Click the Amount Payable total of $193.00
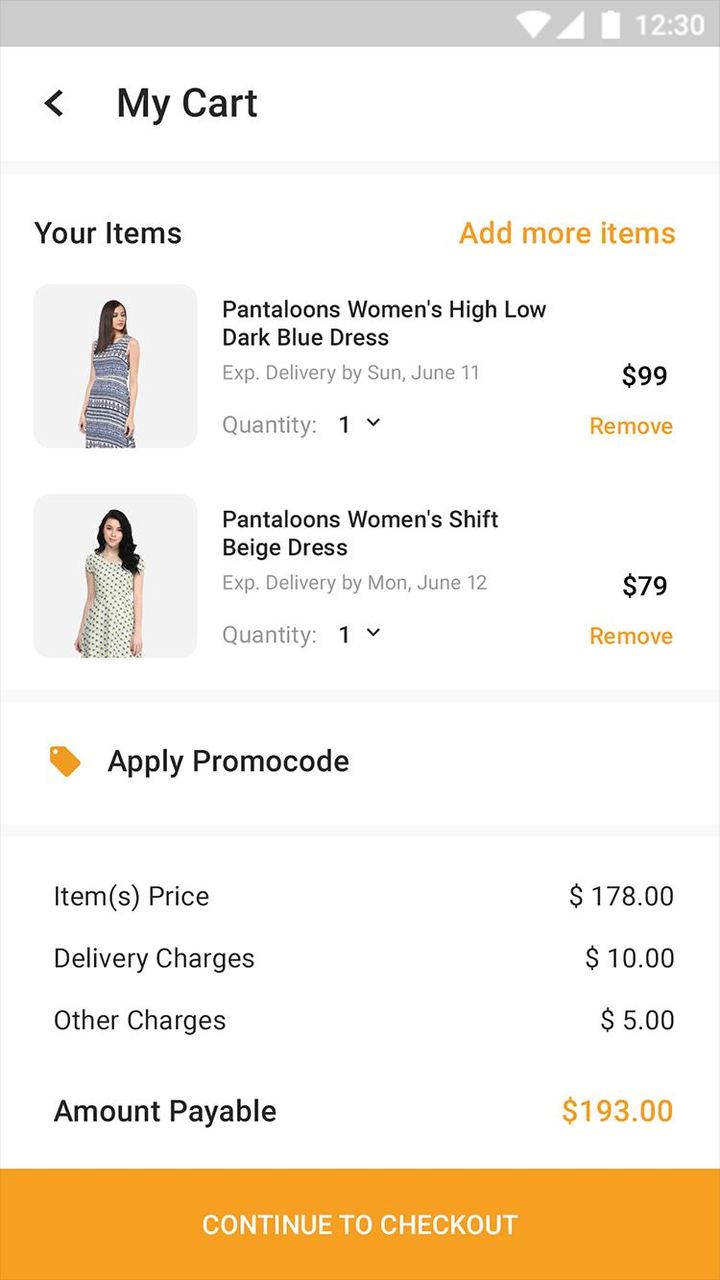The image size is (720, 1280). tap(617, 1110)
